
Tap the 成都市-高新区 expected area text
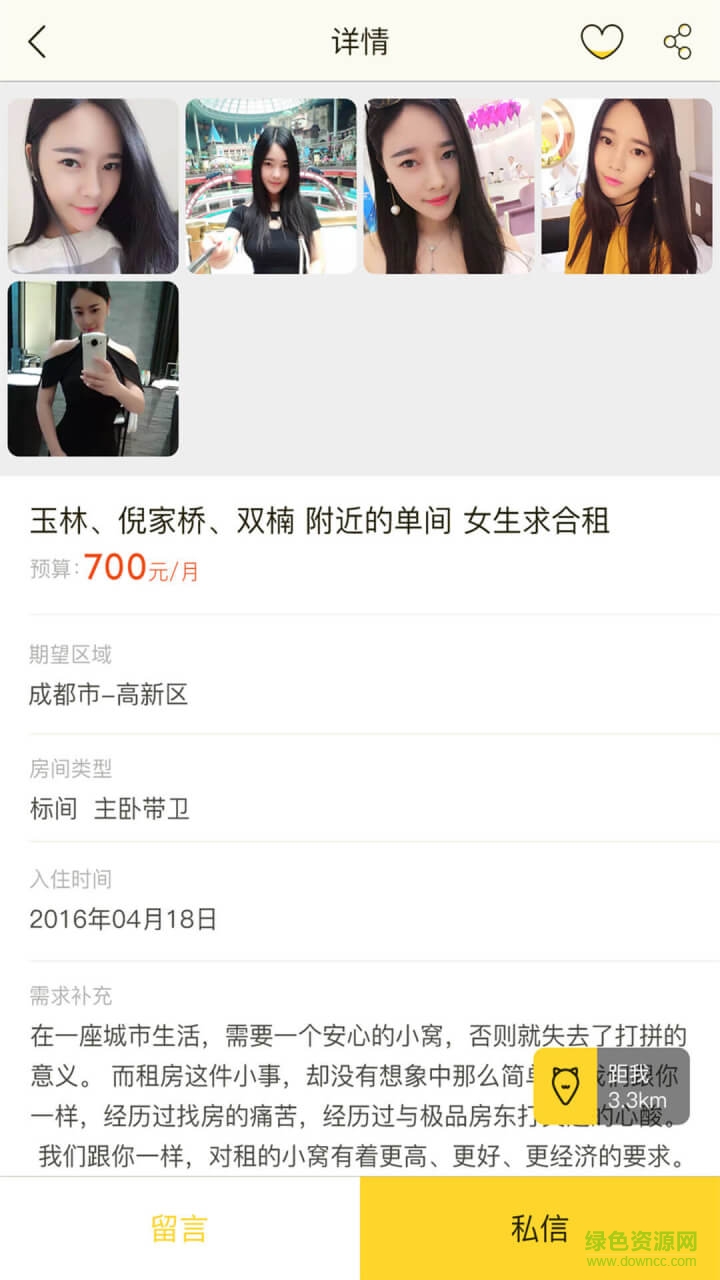pos(112,693)
